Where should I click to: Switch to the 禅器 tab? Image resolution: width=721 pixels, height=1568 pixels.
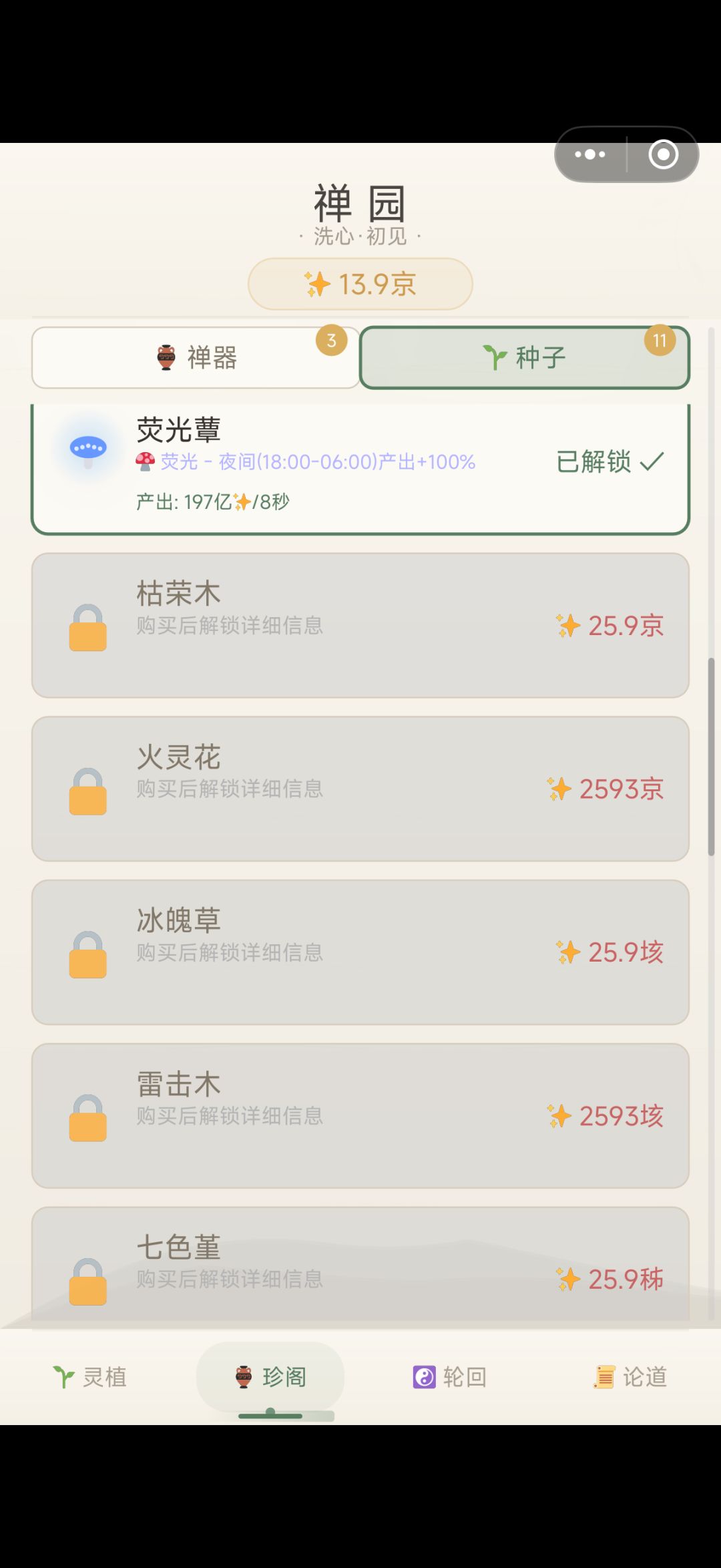196,357
